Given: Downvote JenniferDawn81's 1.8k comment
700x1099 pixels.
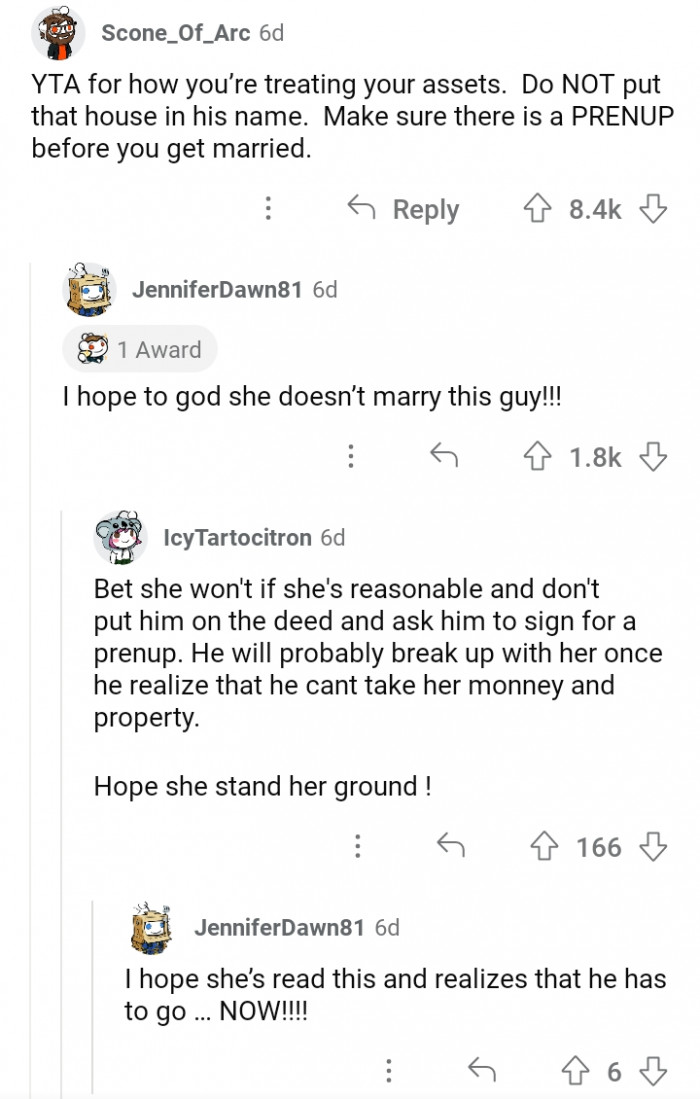Looking at the screenshot, I should click(653, 457).
